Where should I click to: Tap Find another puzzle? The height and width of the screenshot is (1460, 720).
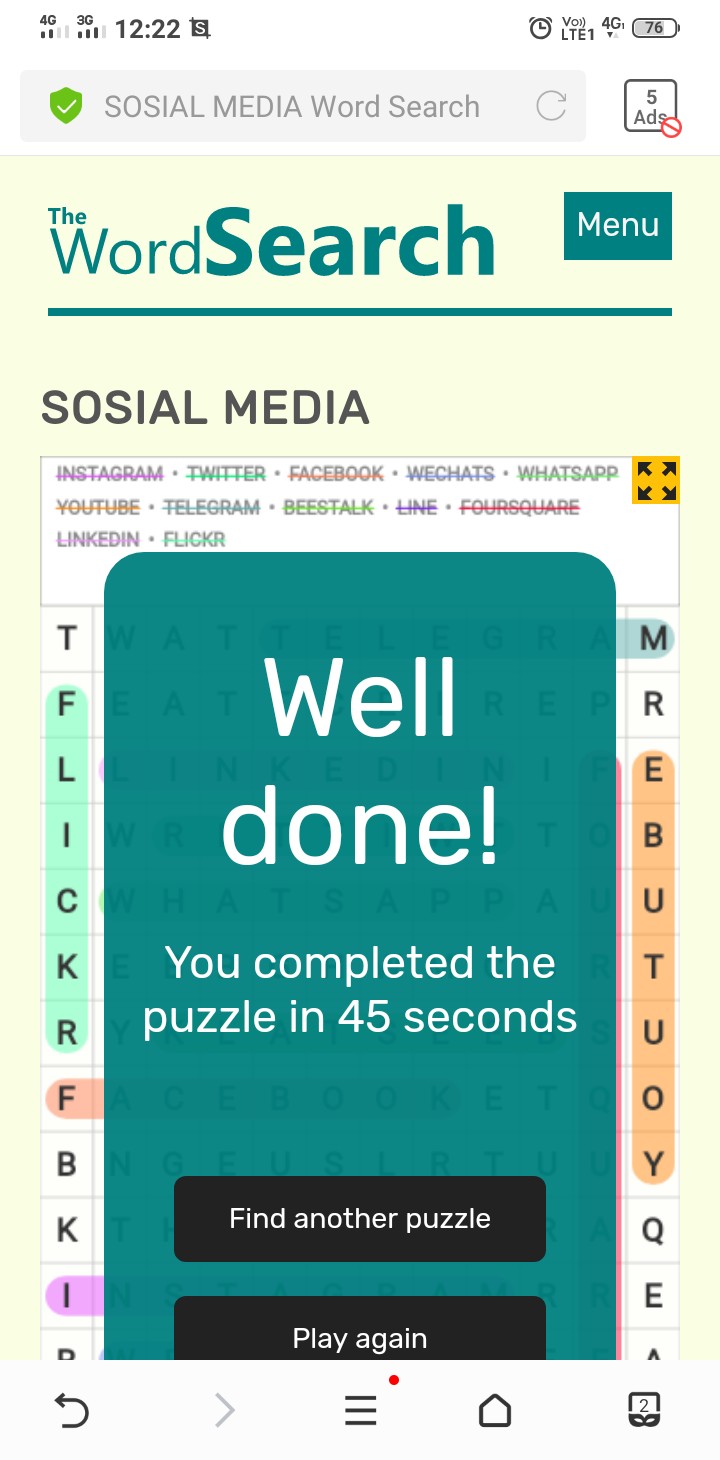point(360,1218)
